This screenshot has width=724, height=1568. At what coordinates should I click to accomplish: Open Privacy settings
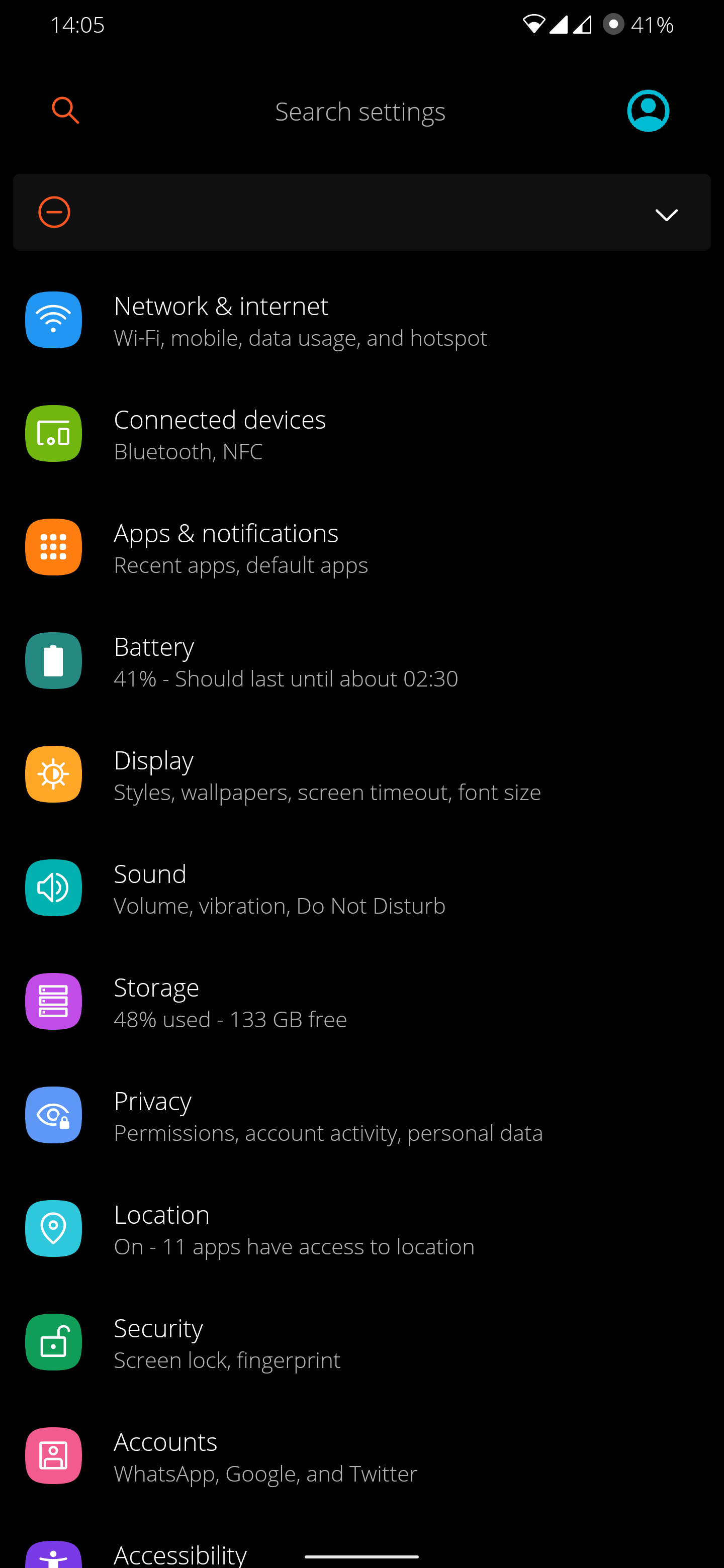coord(361,1115)
